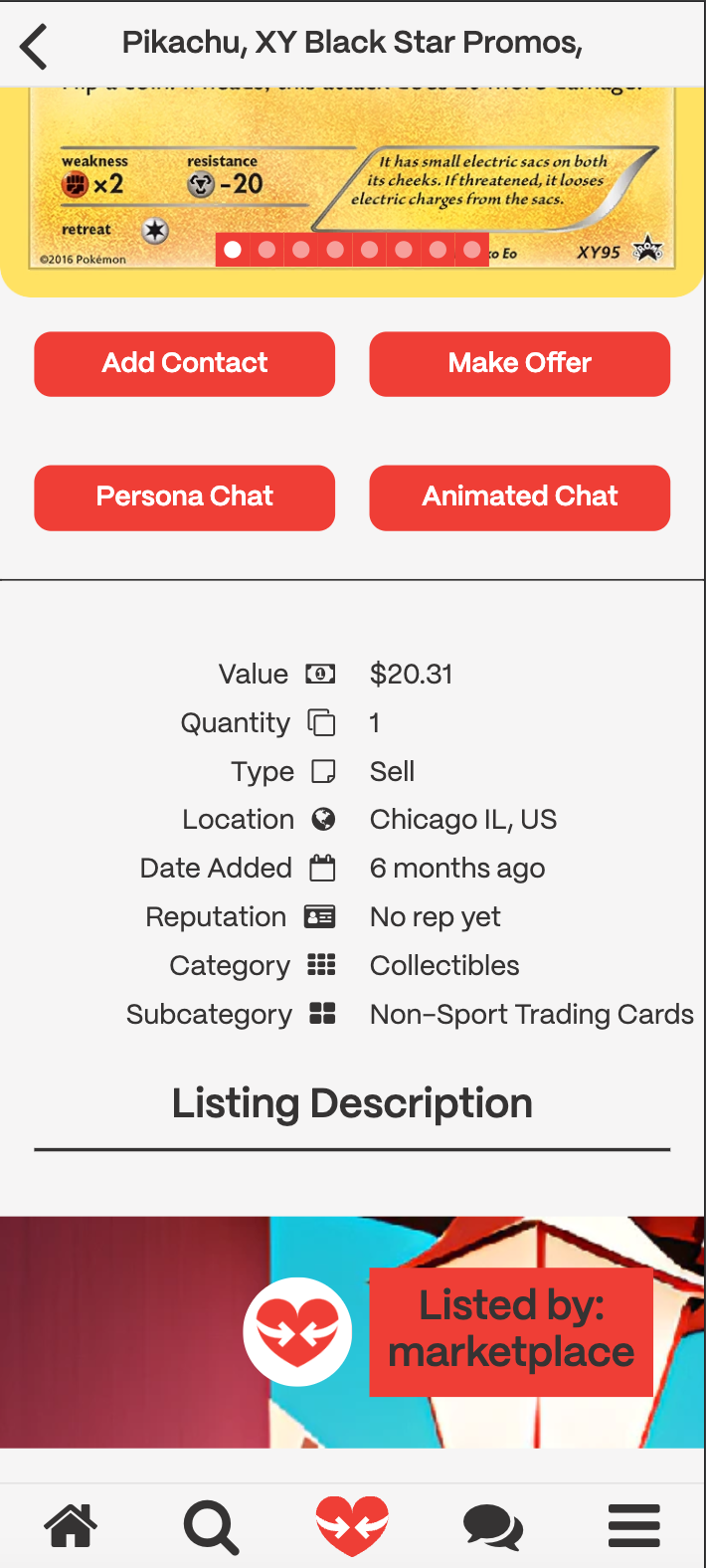The width and height of the screenshot is (706, 1568).
Task: Go to the chat messages tab
Action: click(492, 1525)
